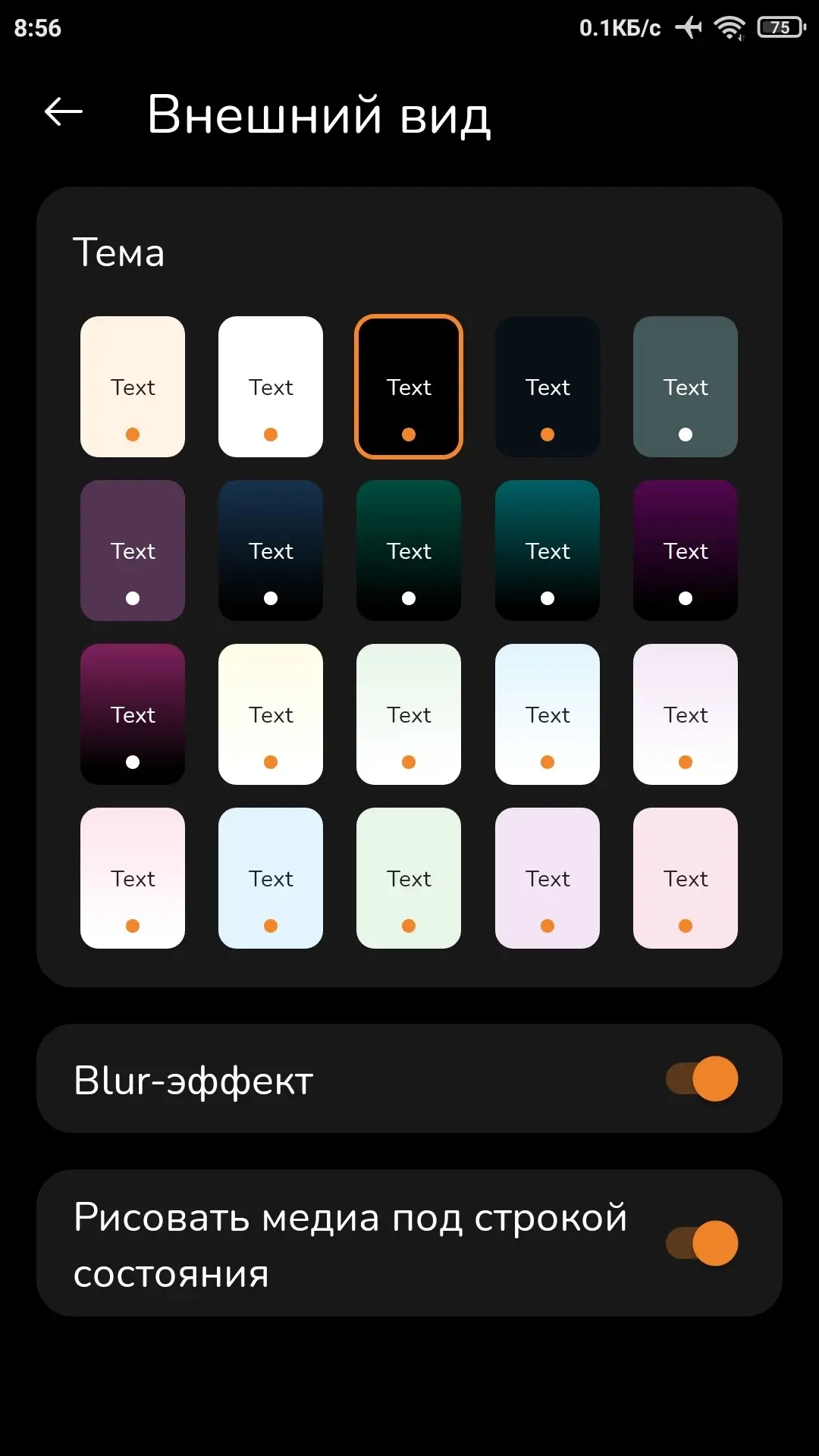819x1456 pixels.
Task: Pick the dark navy-black theme with orange dot
Action: click(x=548, y=387)
